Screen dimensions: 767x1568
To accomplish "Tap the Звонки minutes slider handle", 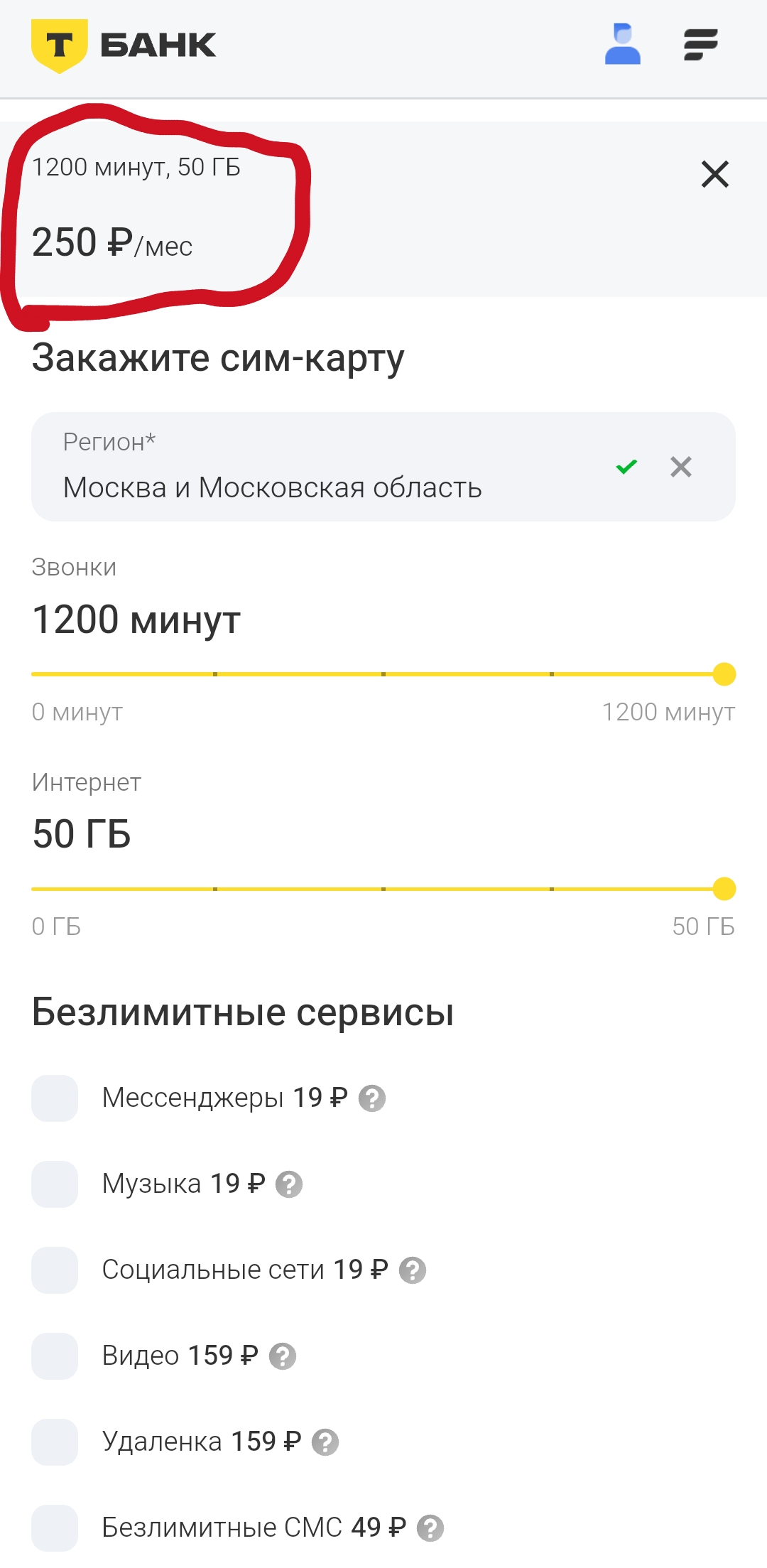I will click(724, 674).
